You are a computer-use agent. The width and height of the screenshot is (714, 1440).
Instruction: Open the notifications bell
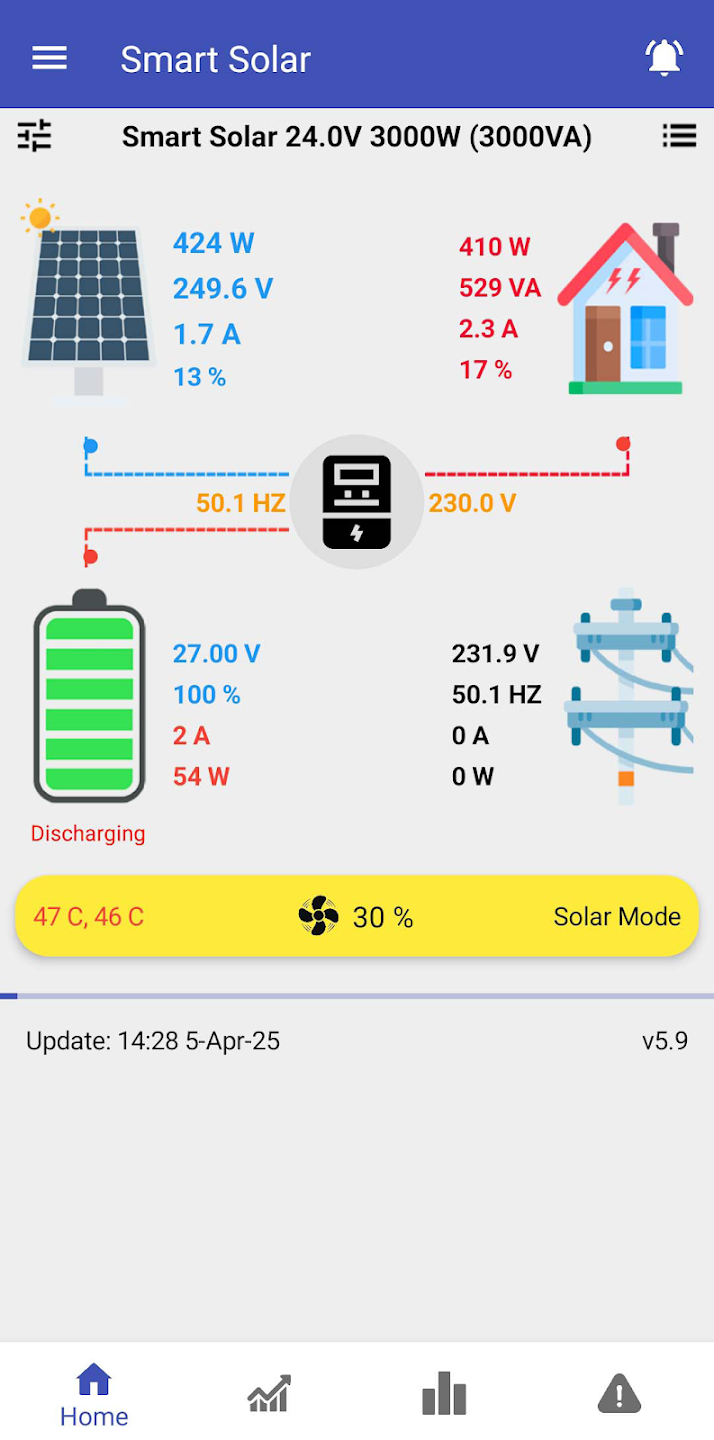[x=664, y=58]
